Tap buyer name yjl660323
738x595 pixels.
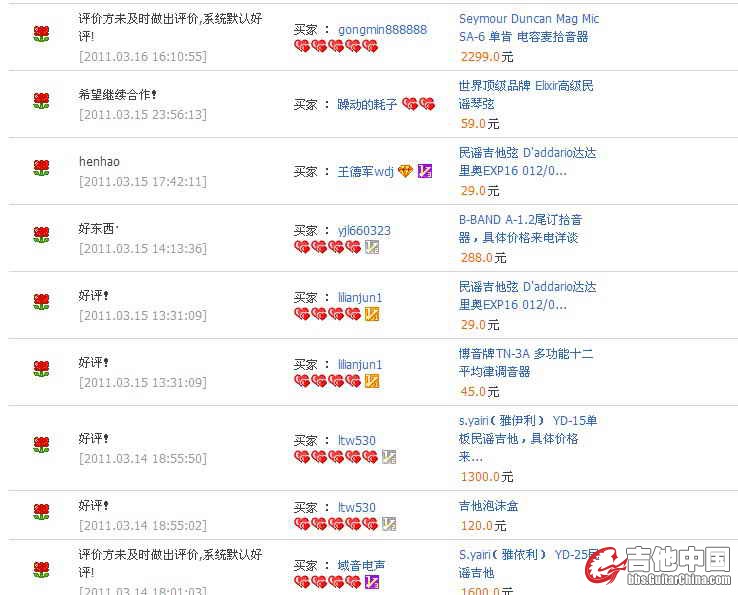[x=364, y=231]
